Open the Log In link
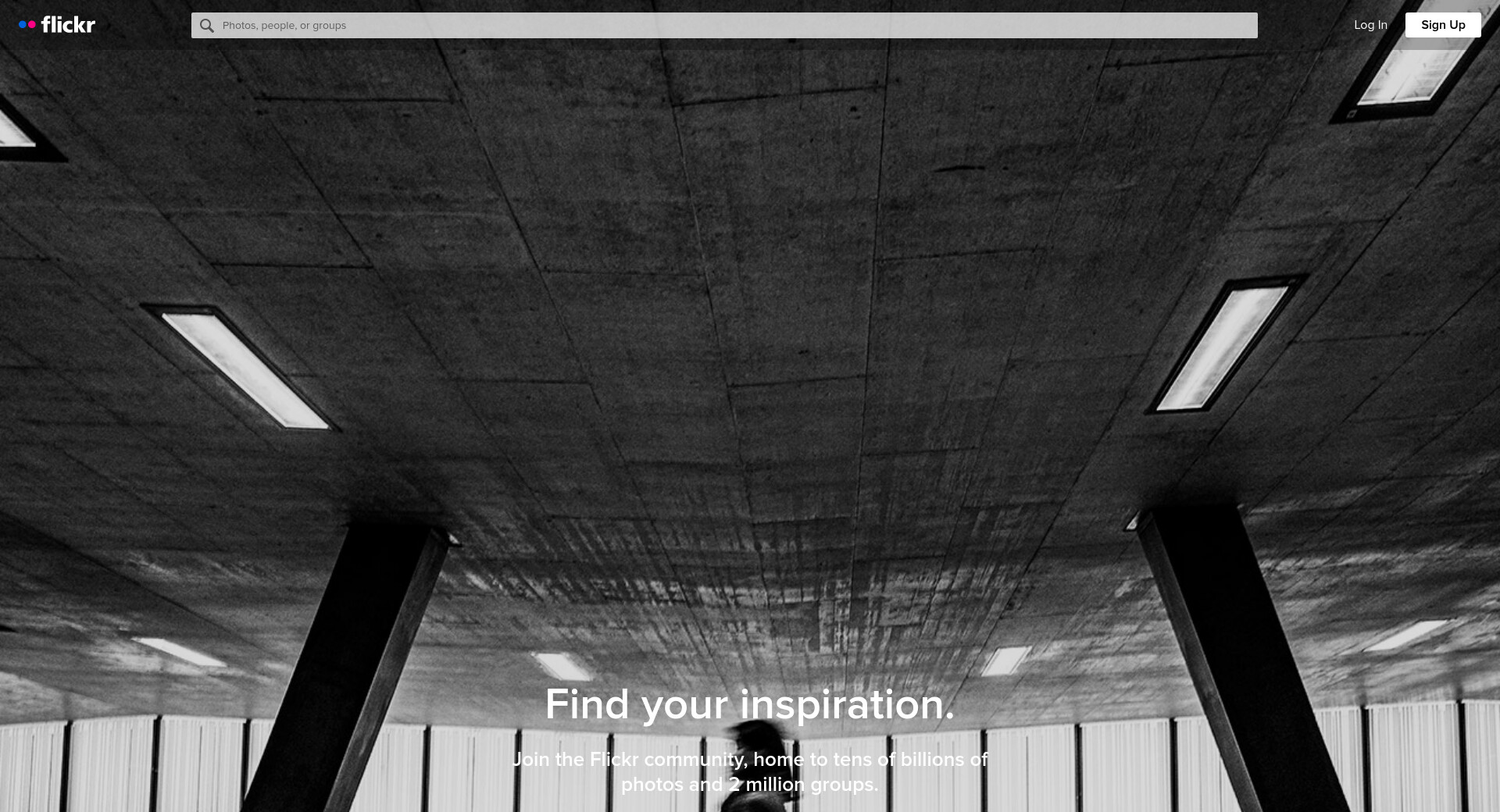This screenshot has width=1500, height=812. (1370, 25)
